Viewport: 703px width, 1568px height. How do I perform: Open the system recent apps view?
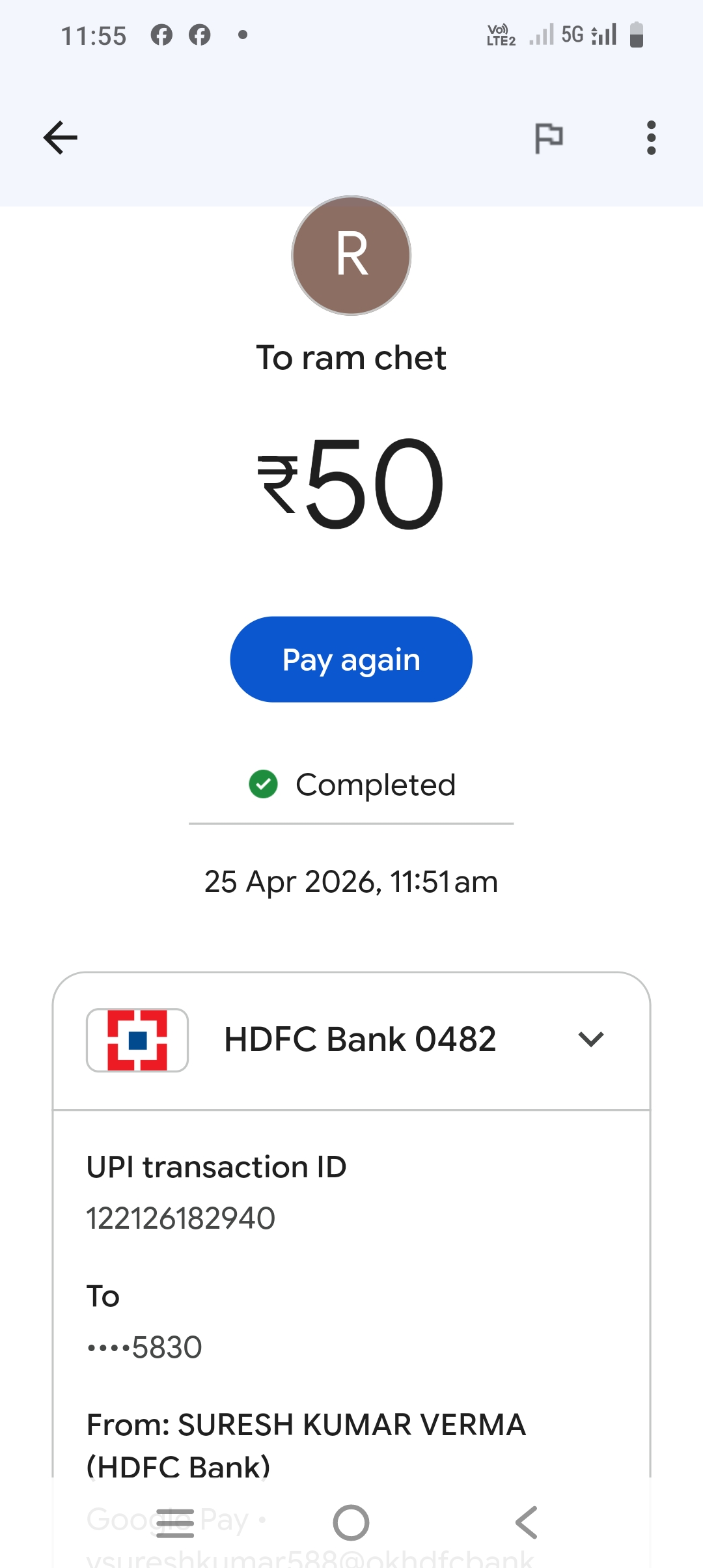click(175, 1522)
